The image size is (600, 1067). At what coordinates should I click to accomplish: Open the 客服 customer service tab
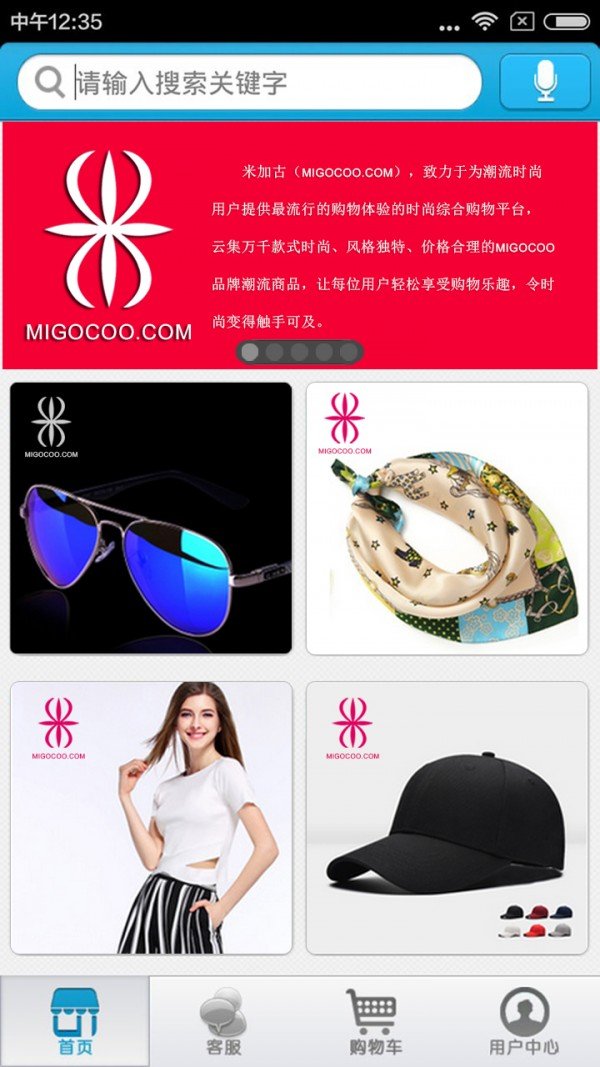click(224, 1021)
